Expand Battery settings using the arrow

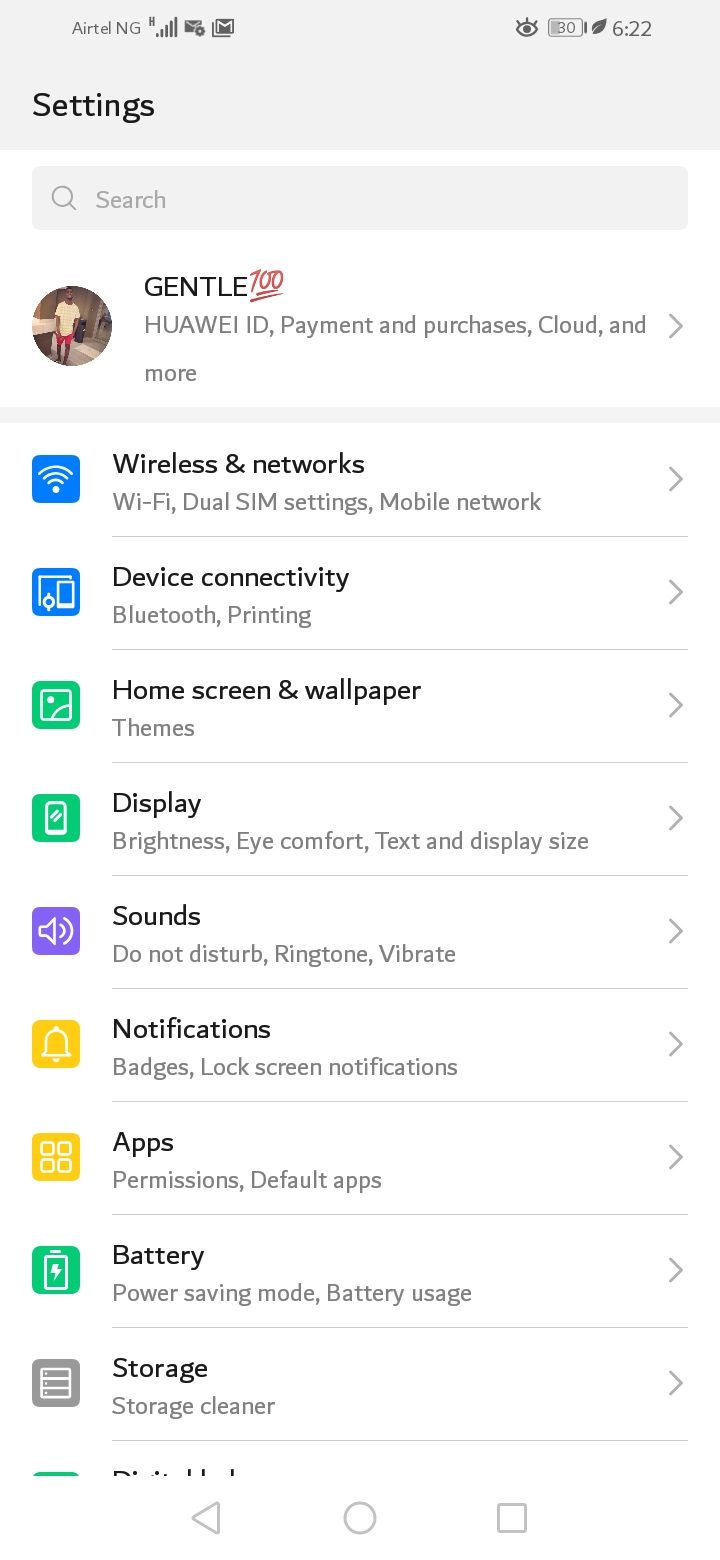[675, 1270]
